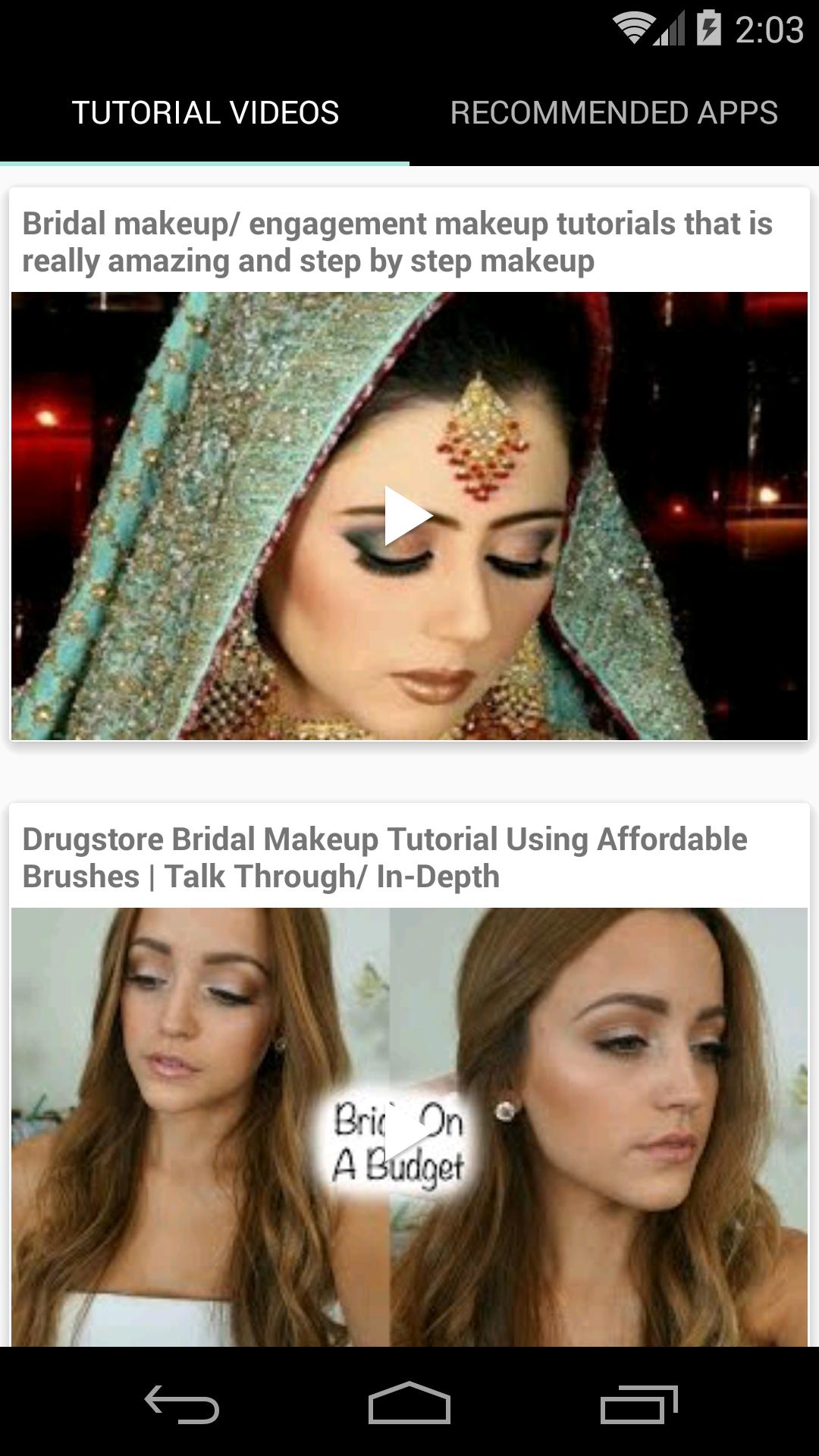
Task: Switch to the RECOMMENDED APPS tab
Action: point(613,112)
